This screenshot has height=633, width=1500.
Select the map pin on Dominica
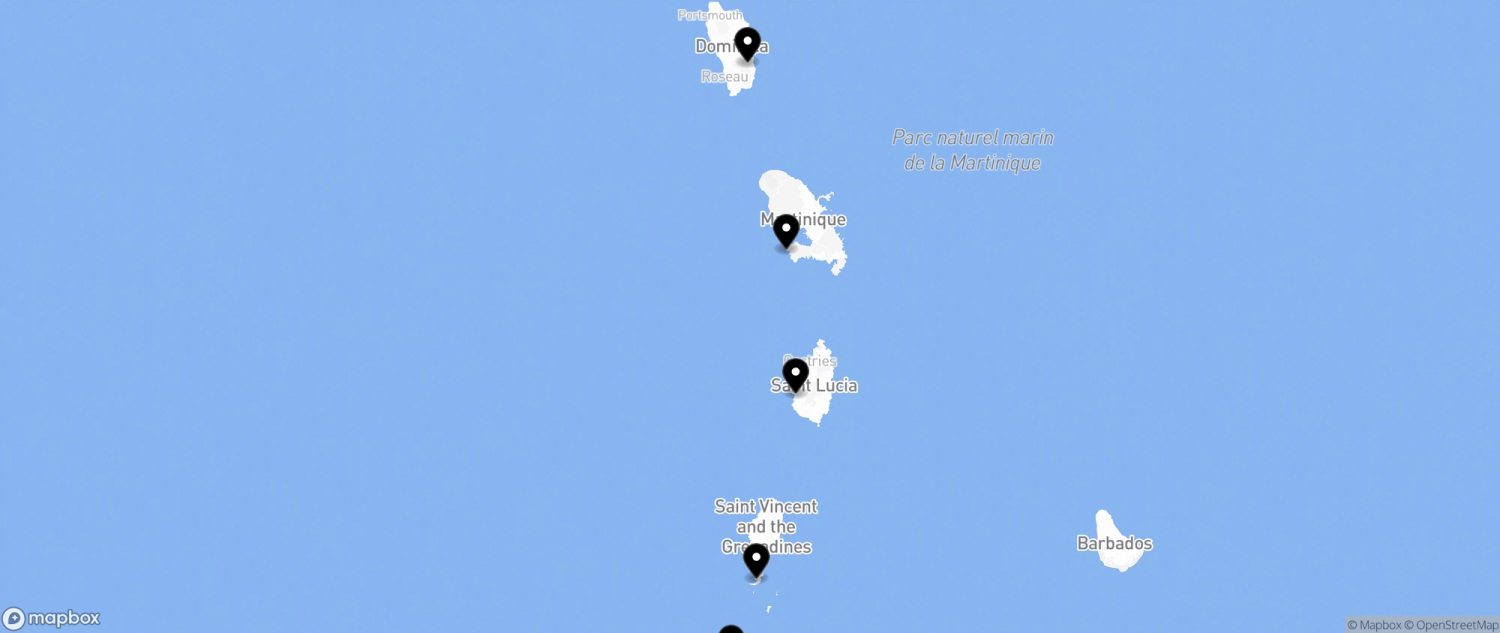click(747, 44)
